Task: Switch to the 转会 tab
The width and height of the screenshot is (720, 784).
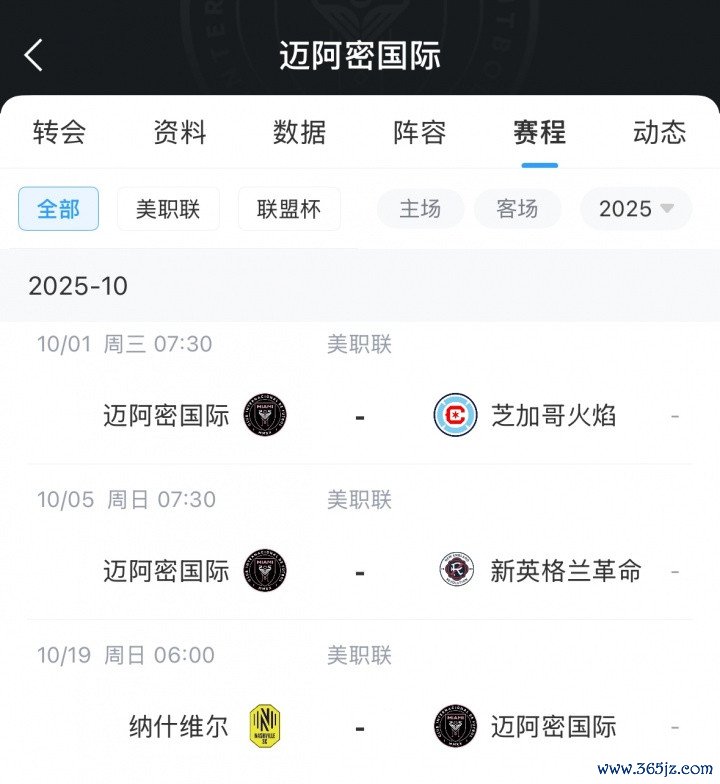Action: (59, 132)
